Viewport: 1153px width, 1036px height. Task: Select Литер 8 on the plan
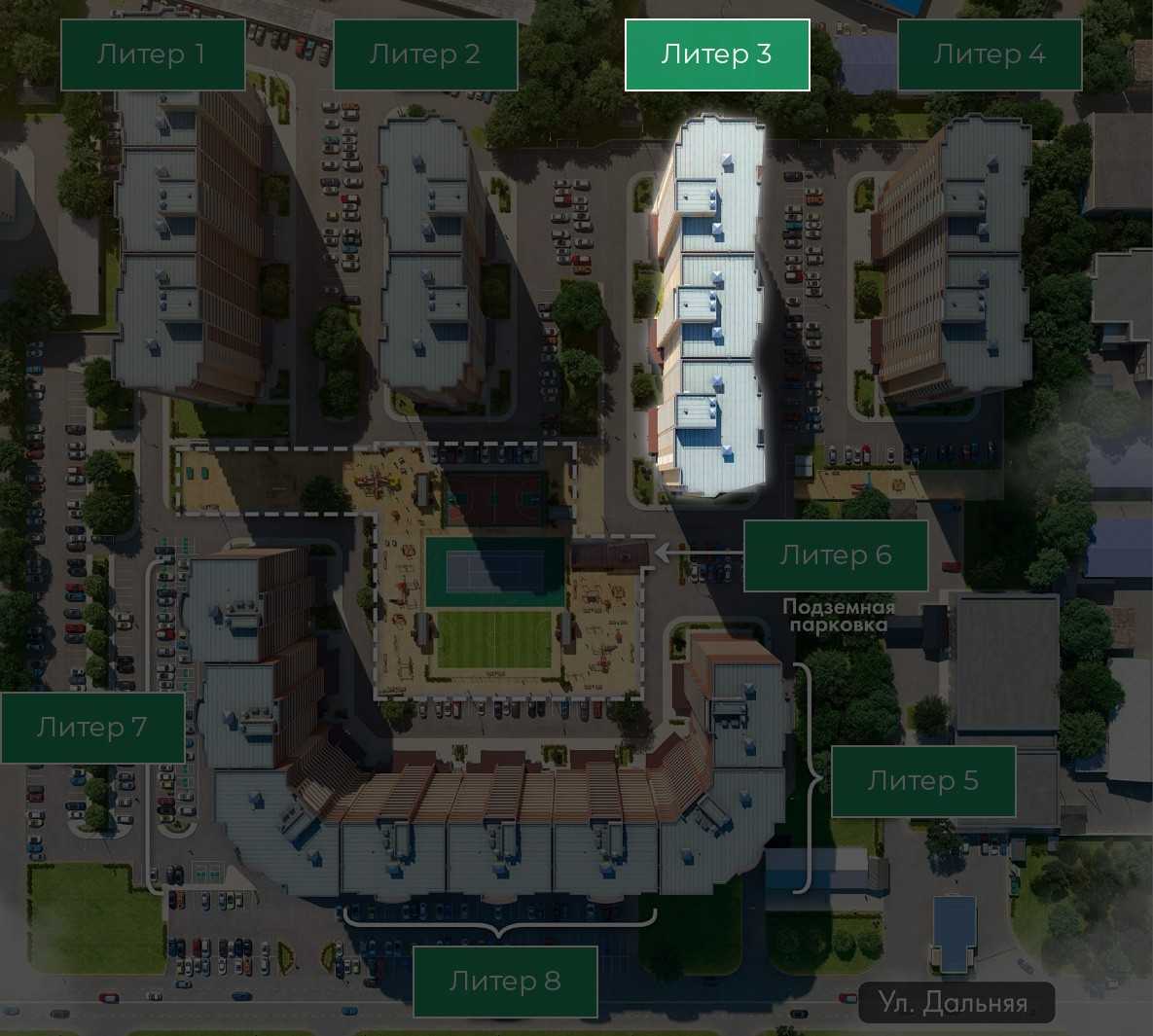506,982
